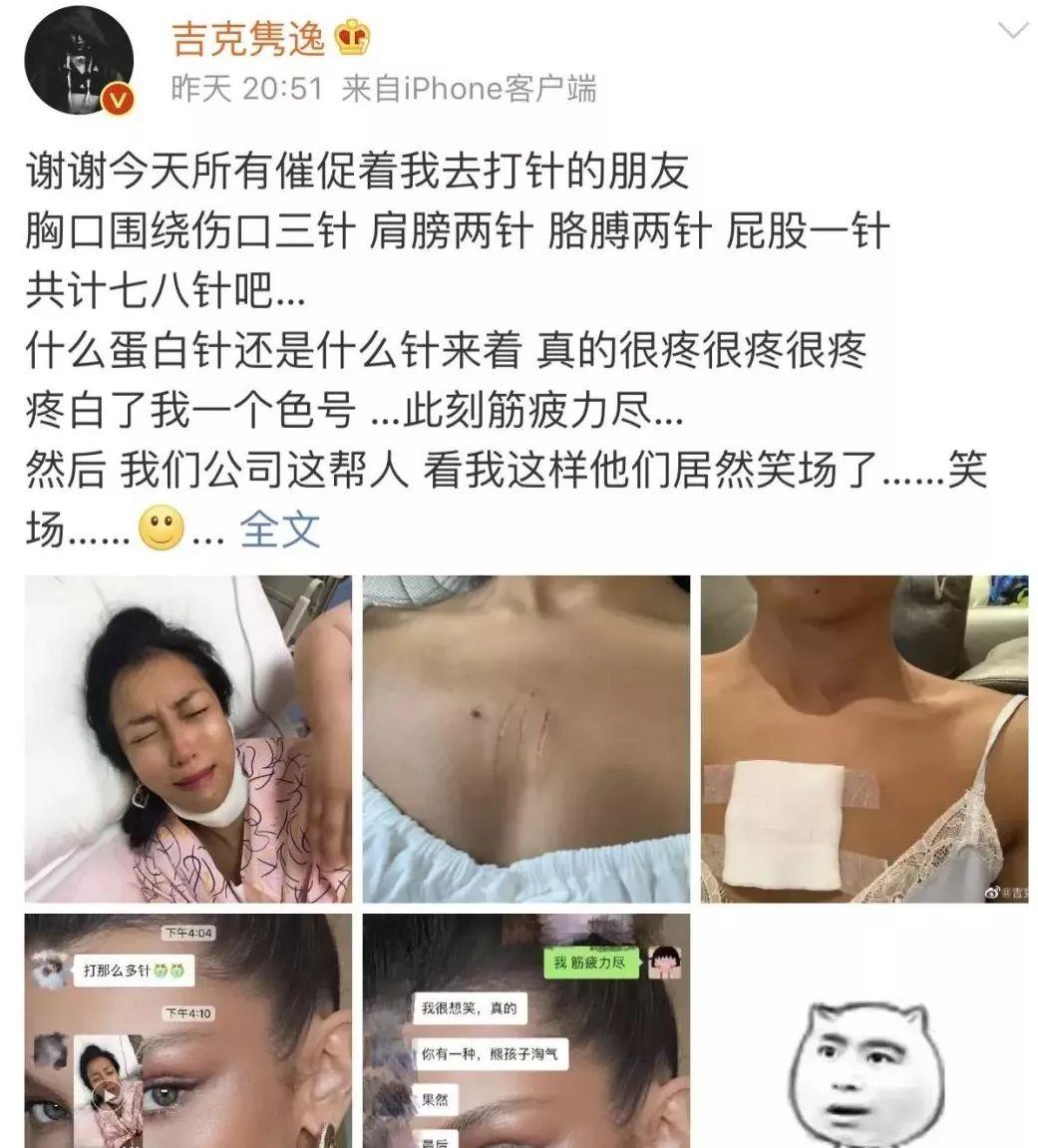Expand the post options chevron
Screen dimensions: 1038x1148
click(x=1012, y=31)
